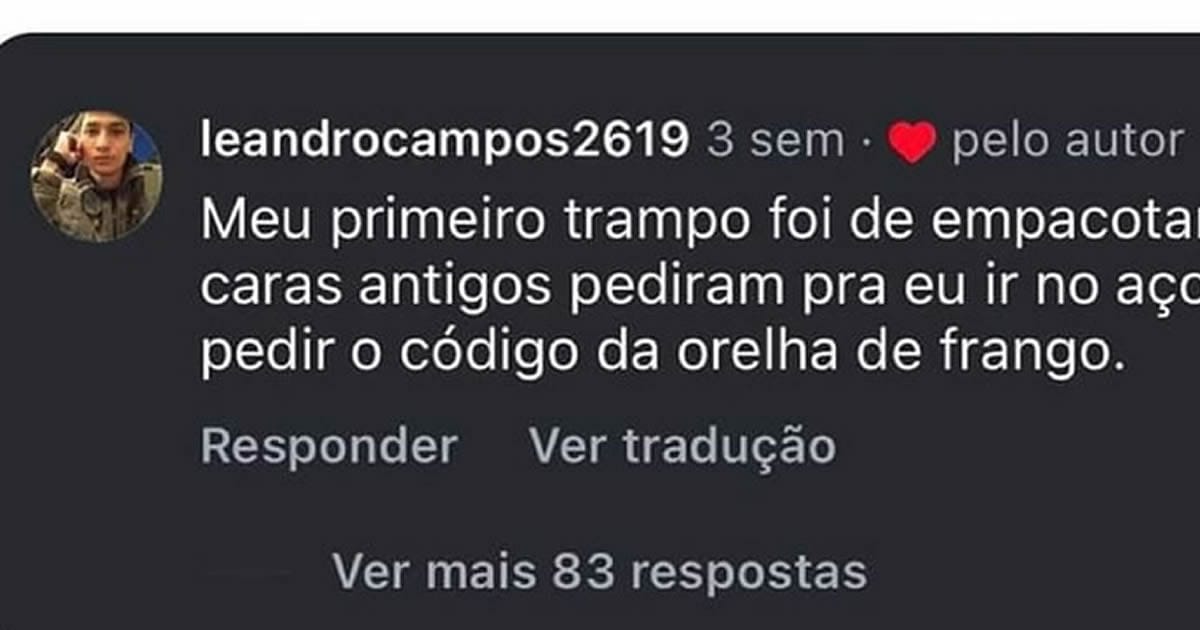Expand Ver mais 83 respostas
The image size is (1200, 630).
[599, 572]
